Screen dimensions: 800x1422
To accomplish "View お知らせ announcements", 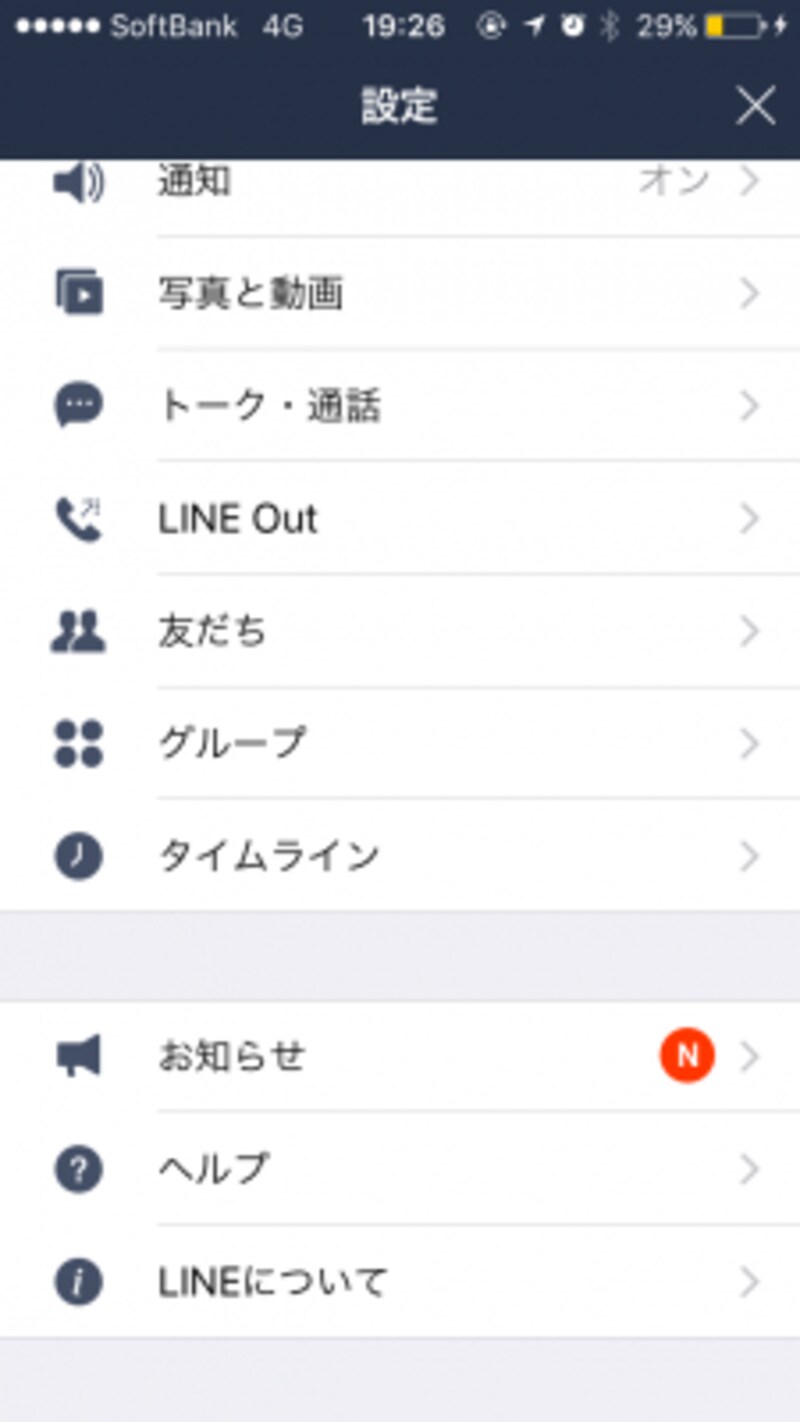I will coord(400,1056).
